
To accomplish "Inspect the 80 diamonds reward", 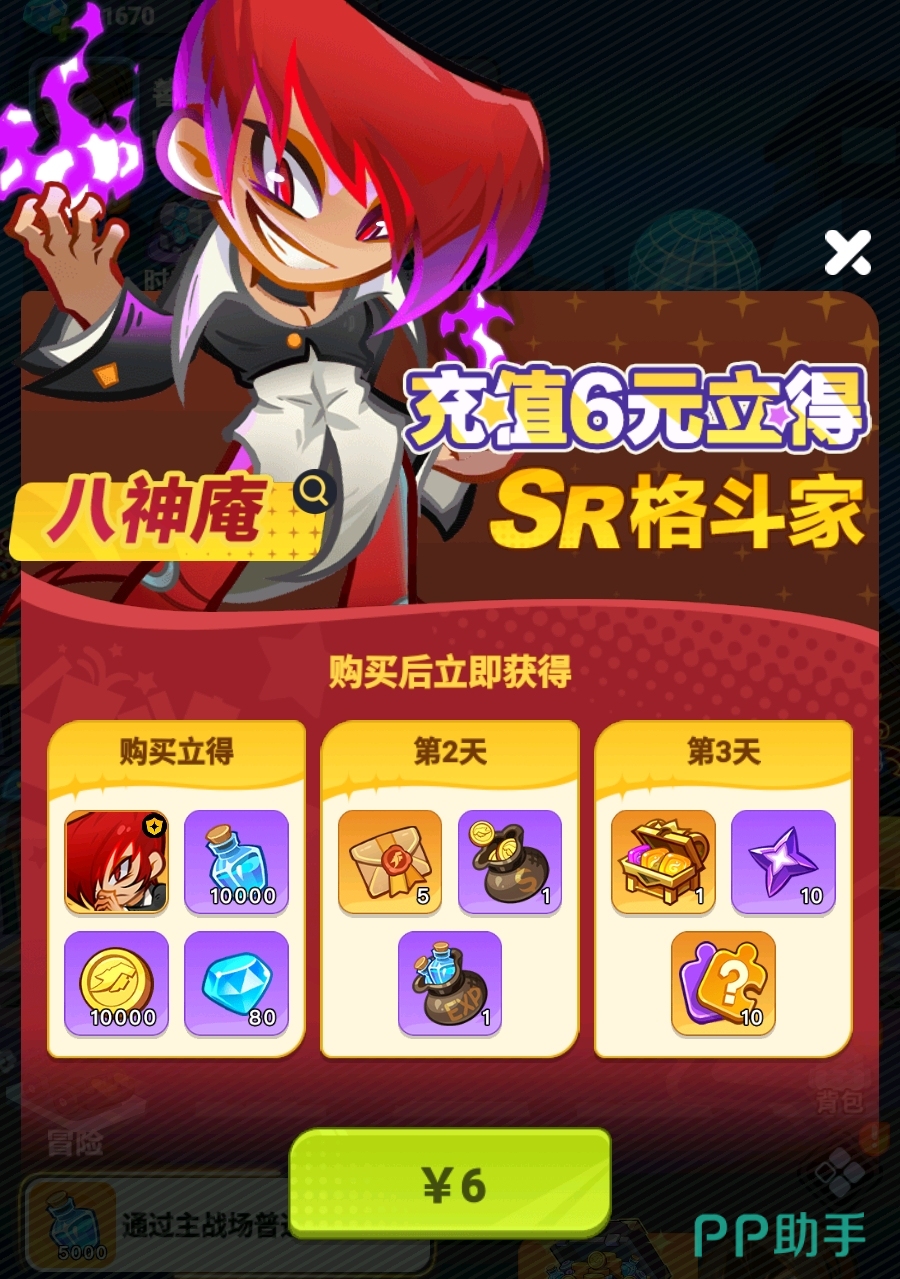I will click(236, 983).
